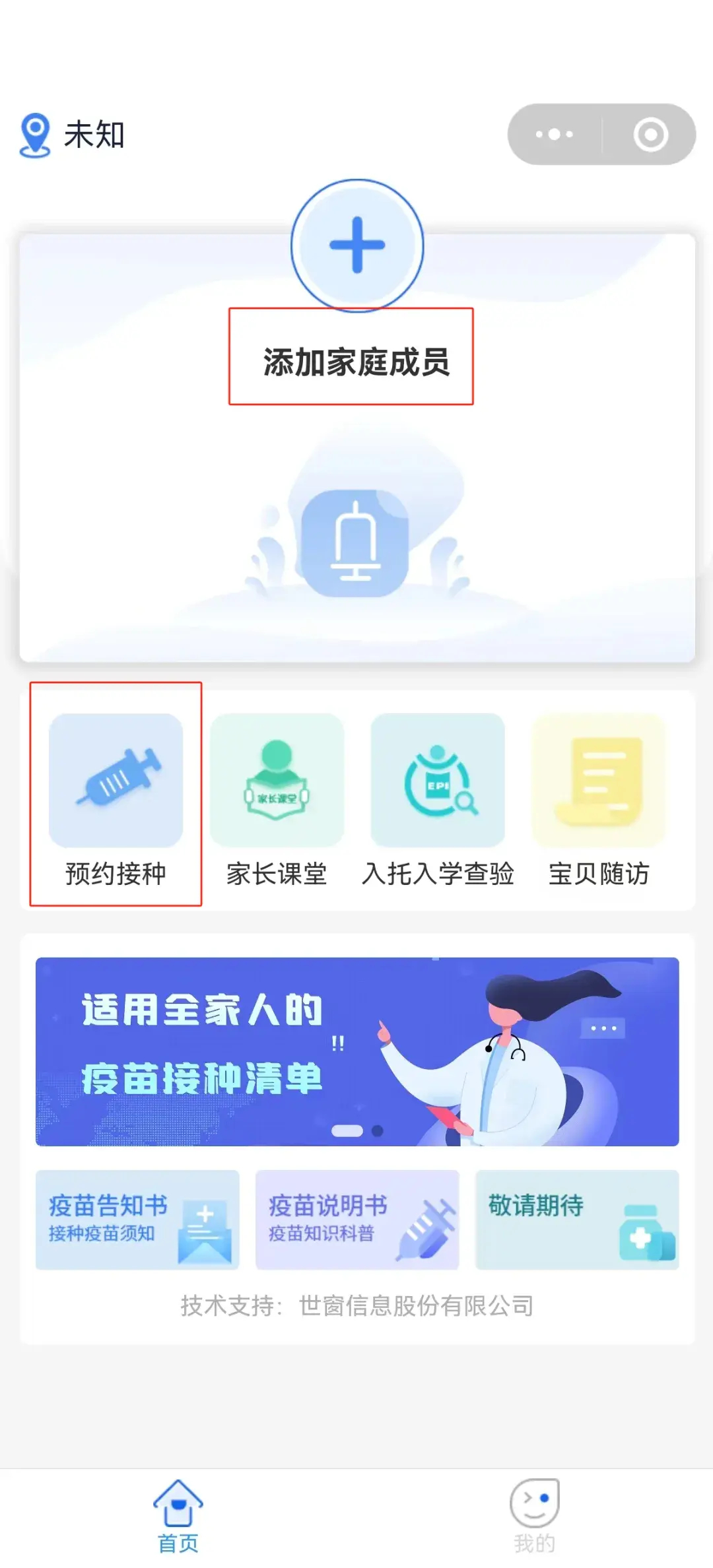The width and height of the screenshot is (713, 1568).
Task: Open the mini program more-options menu
Action: pyautogui.click(x=555, y=135)
